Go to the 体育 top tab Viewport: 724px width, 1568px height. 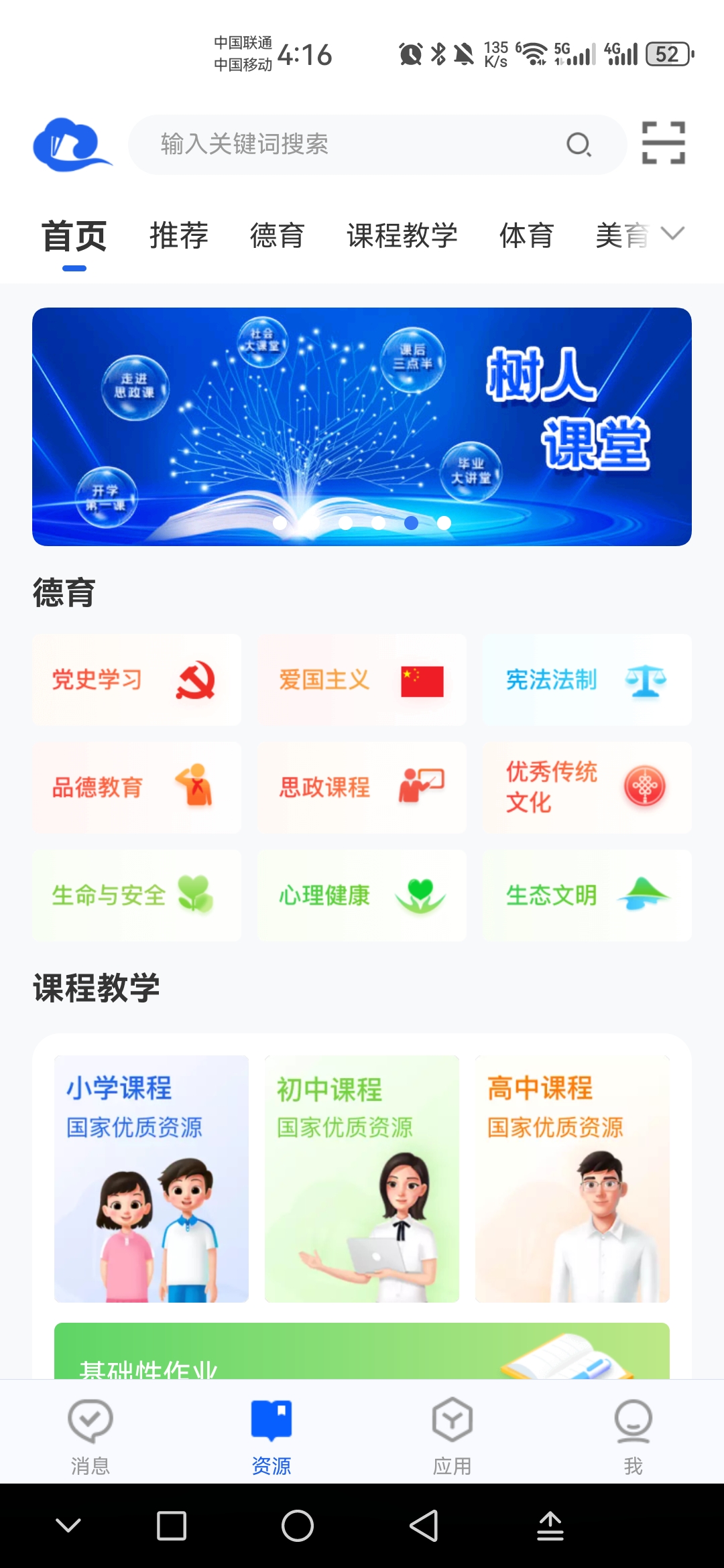pyautogui.click(x=526, y=236)
